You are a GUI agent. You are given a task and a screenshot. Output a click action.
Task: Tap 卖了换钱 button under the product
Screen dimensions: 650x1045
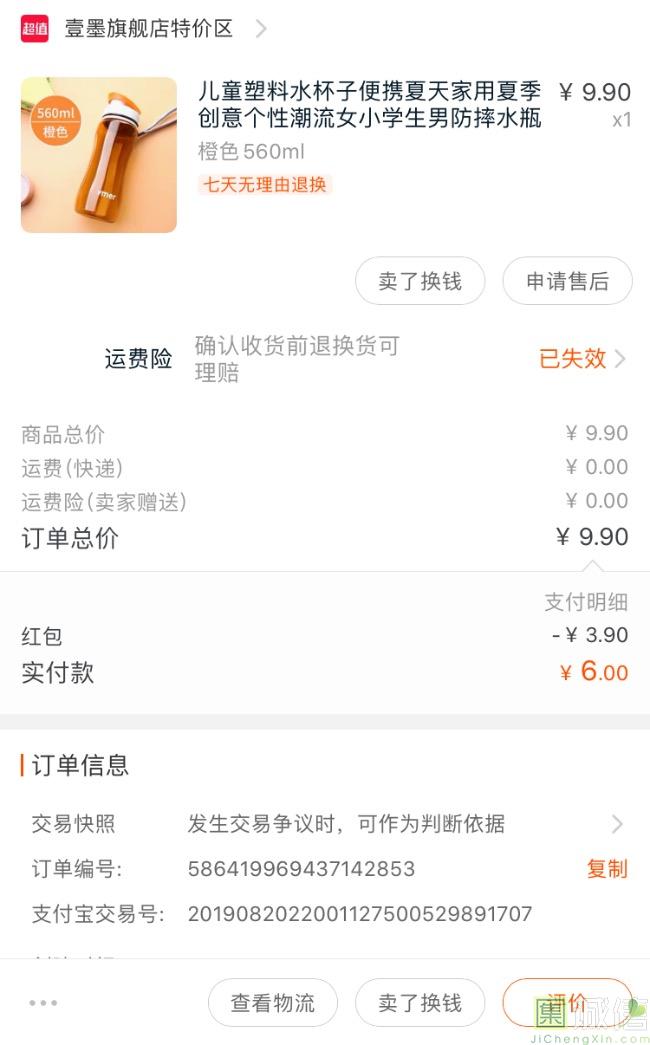click(x=420, y=281)
